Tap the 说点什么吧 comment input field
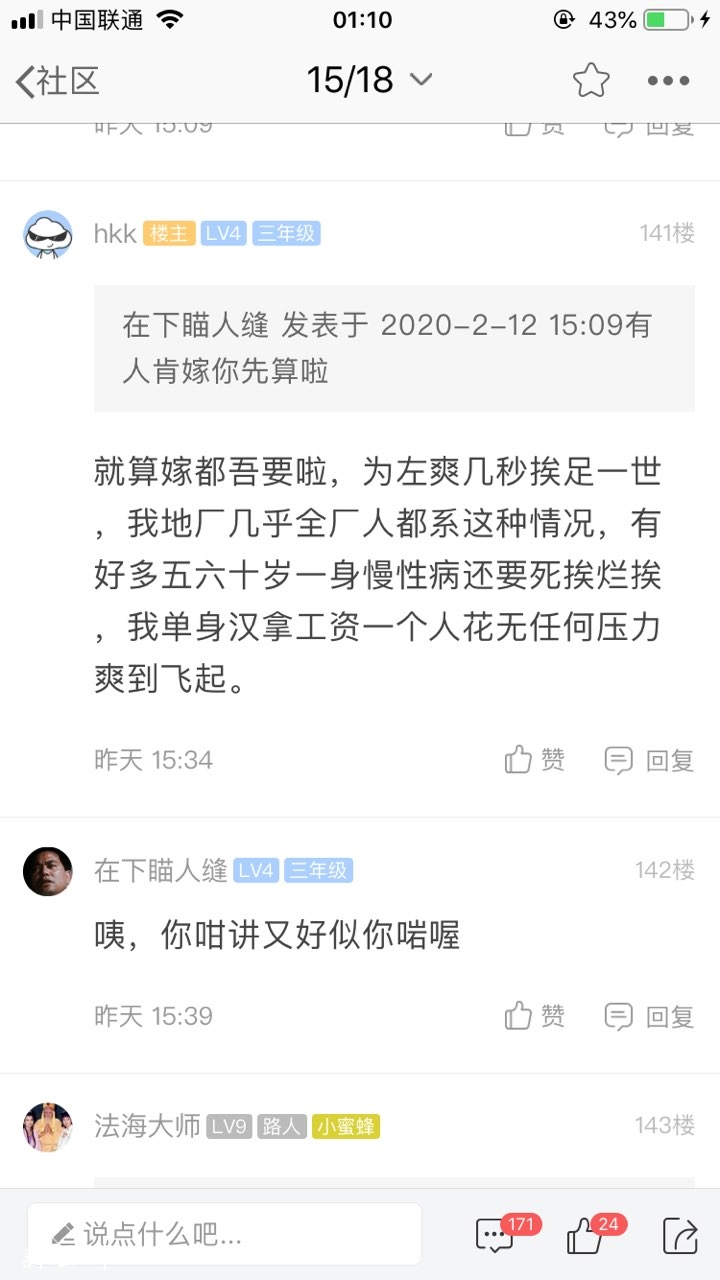Image resolution: width=720 pixels, height=1280 pixels. 224,1234
